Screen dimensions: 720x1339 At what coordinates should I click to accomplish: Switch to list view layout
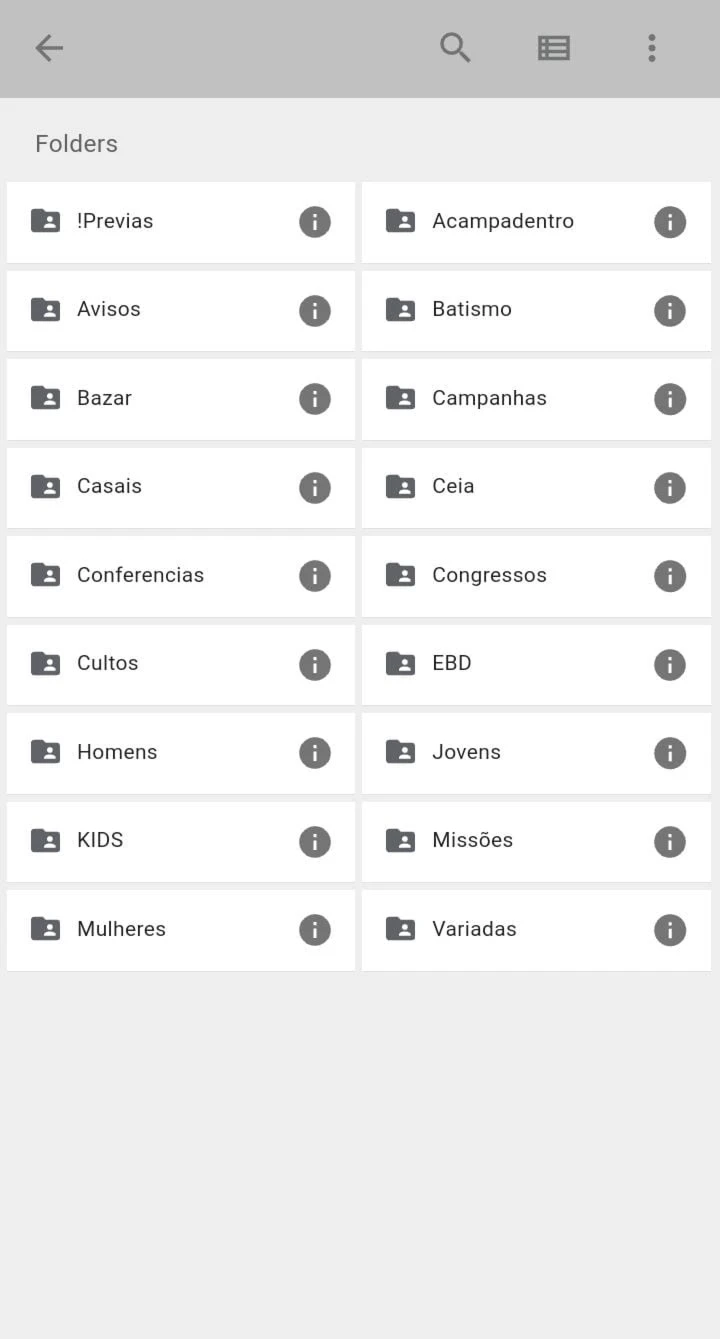click(554, 48)
